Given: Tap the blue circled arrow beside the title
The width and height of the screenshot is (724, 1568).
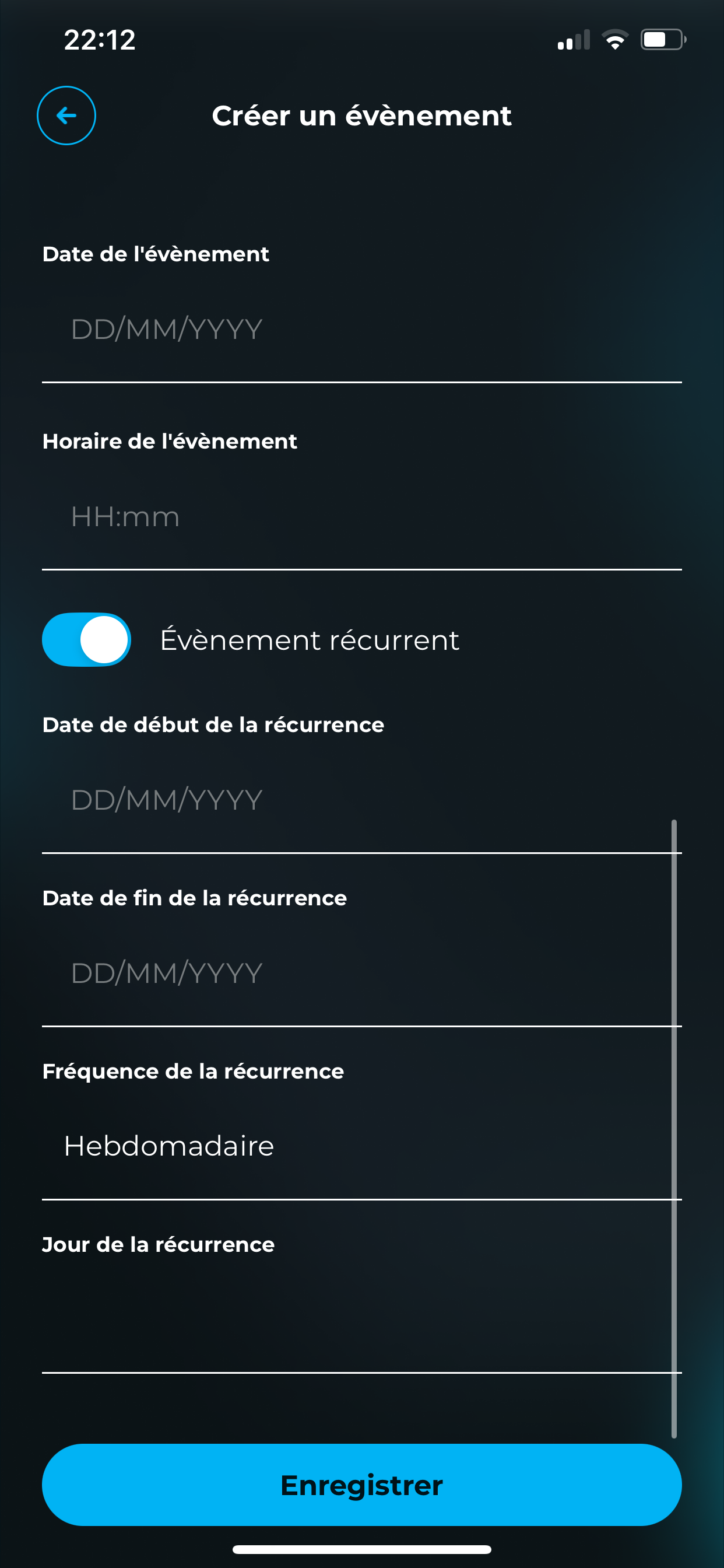Looking at the screenshot, I should coord(66,115).
